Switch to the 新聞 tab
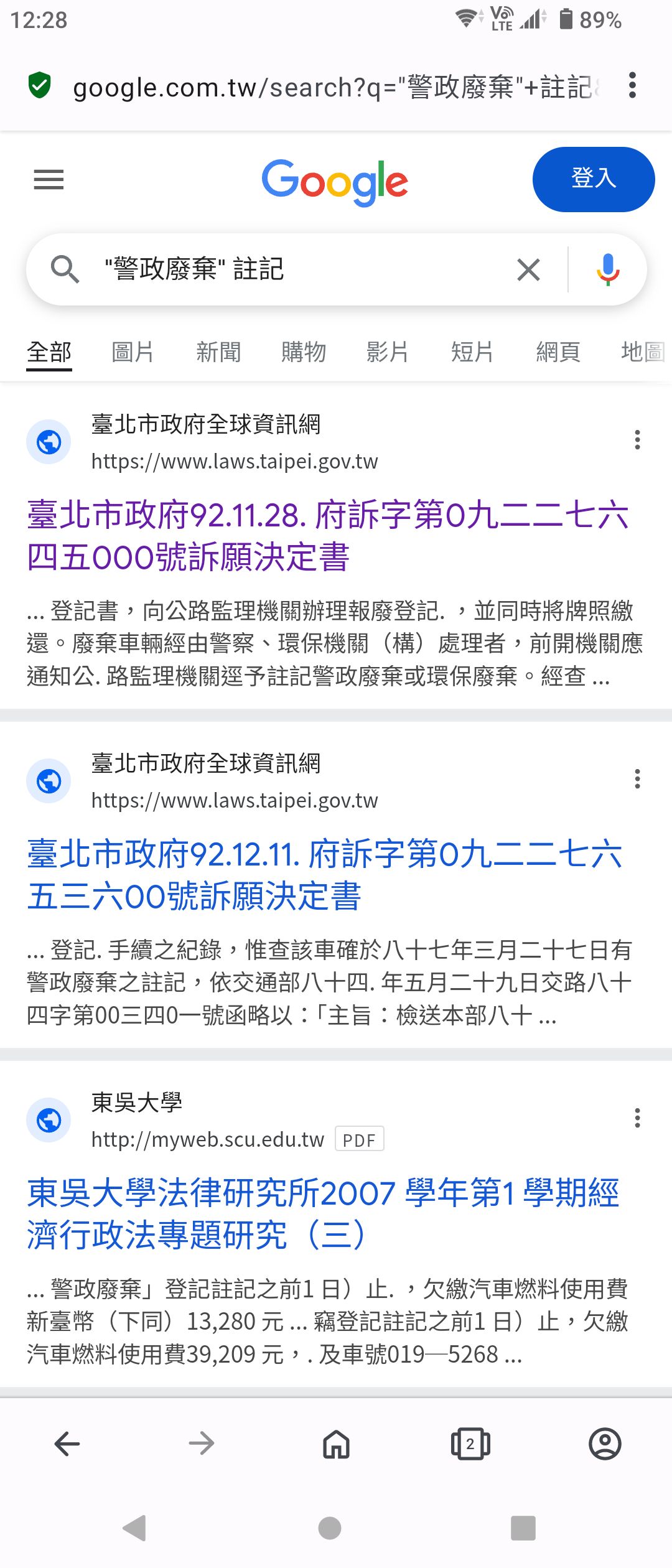 click(x=218, y=352)
